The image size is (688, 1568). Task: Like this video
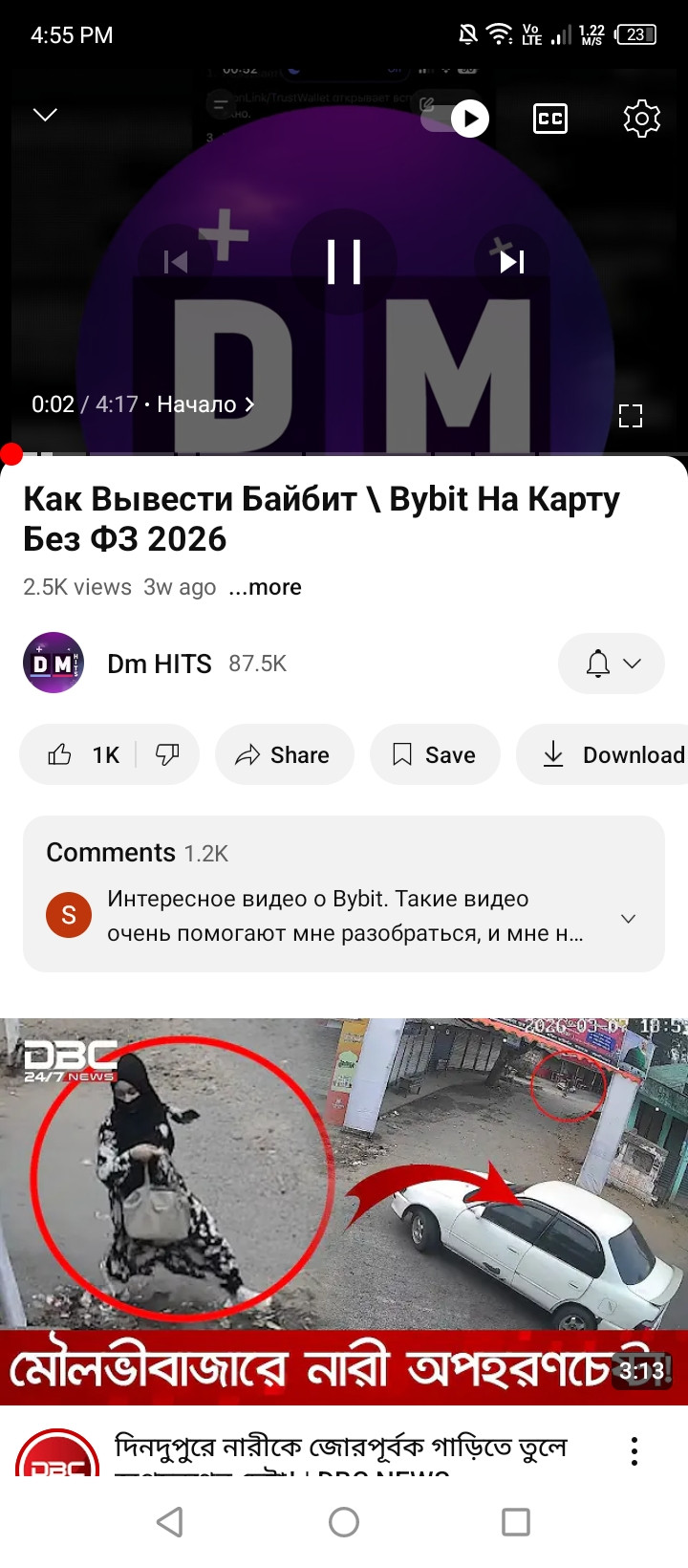tap(82, 755)
